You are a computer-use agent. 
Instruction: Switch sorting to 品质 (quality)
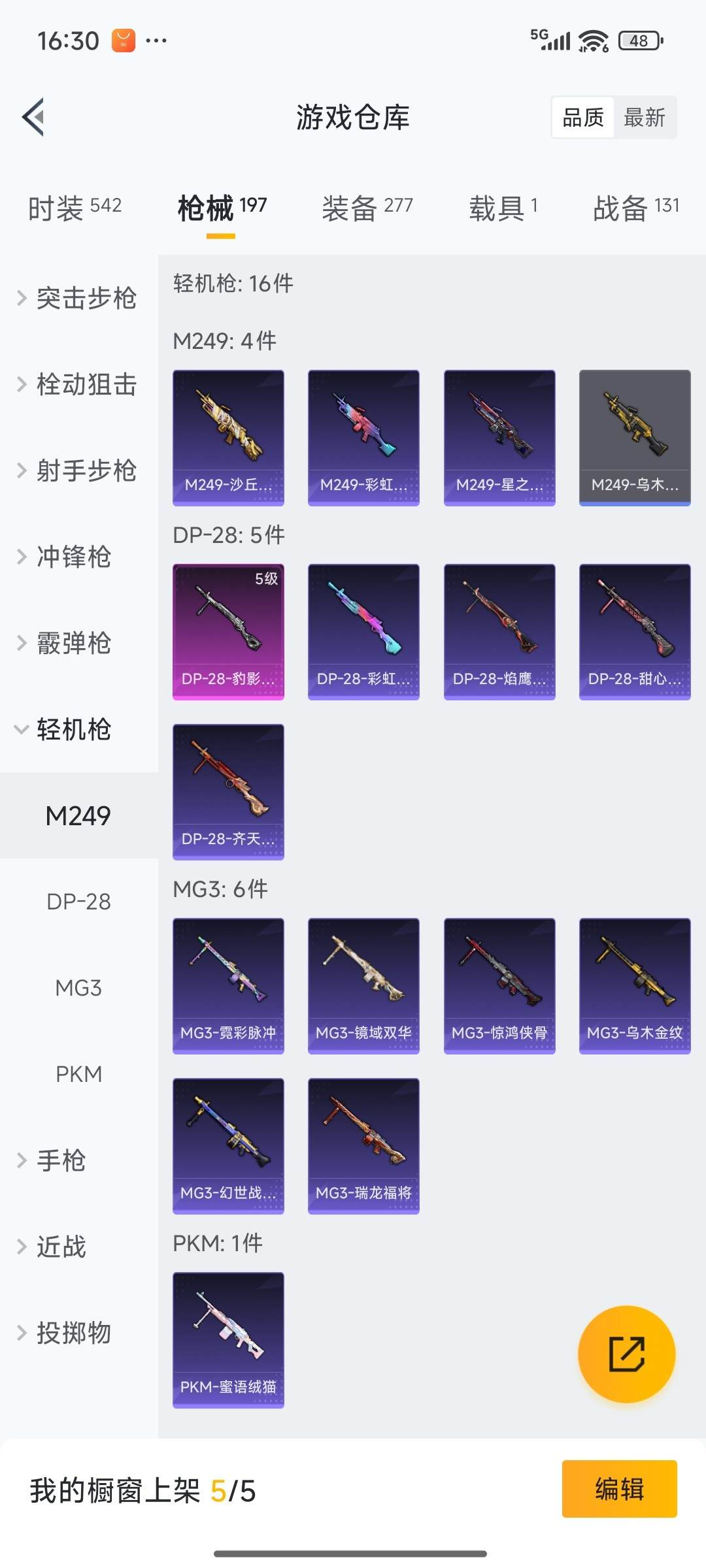pyautogui.click(x=582, y=118)
